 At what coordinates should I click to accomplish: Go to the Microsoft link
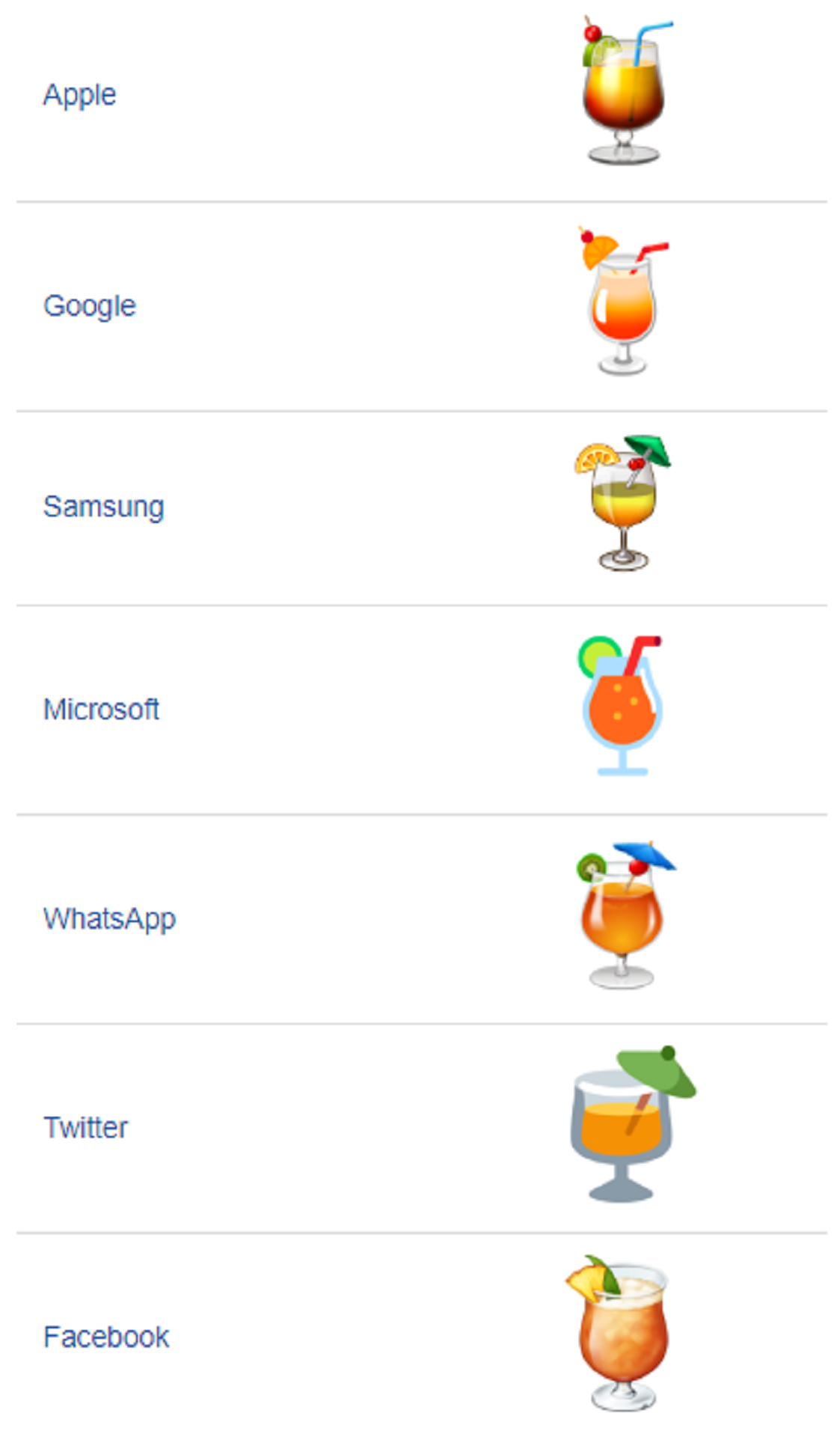click(101, 709)
